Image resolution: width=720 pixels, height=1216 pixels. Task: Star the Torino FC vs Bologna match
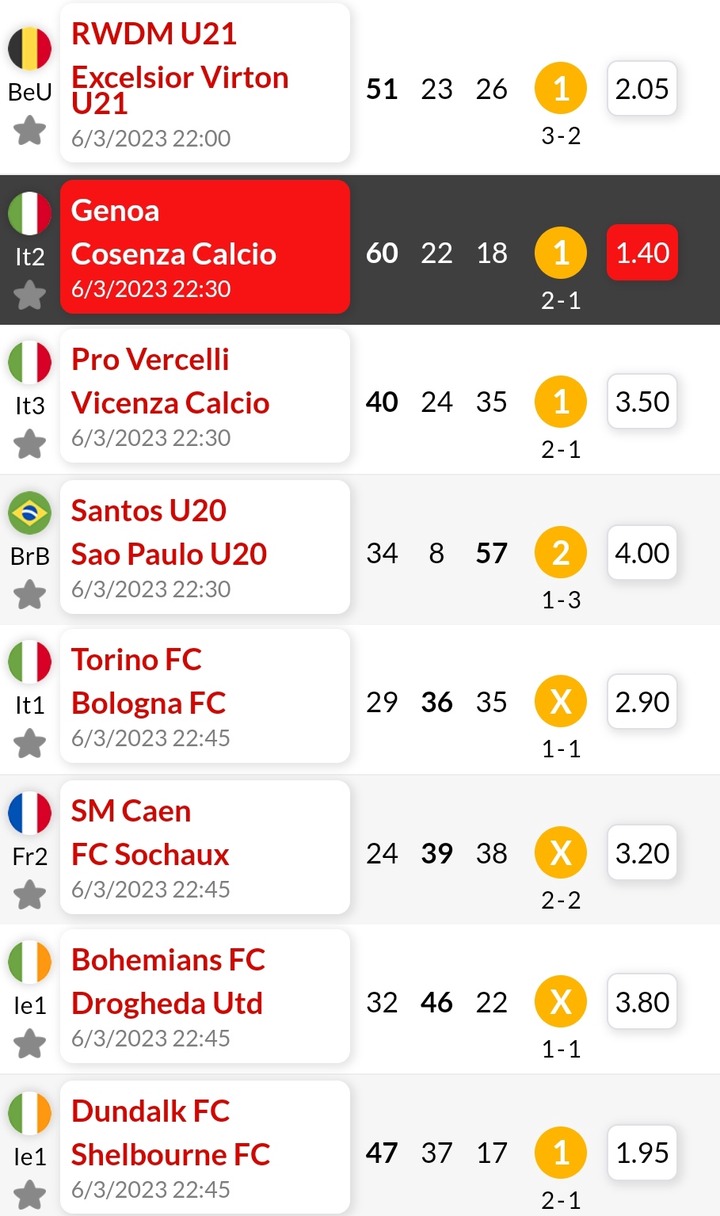(x=30, y=744)
